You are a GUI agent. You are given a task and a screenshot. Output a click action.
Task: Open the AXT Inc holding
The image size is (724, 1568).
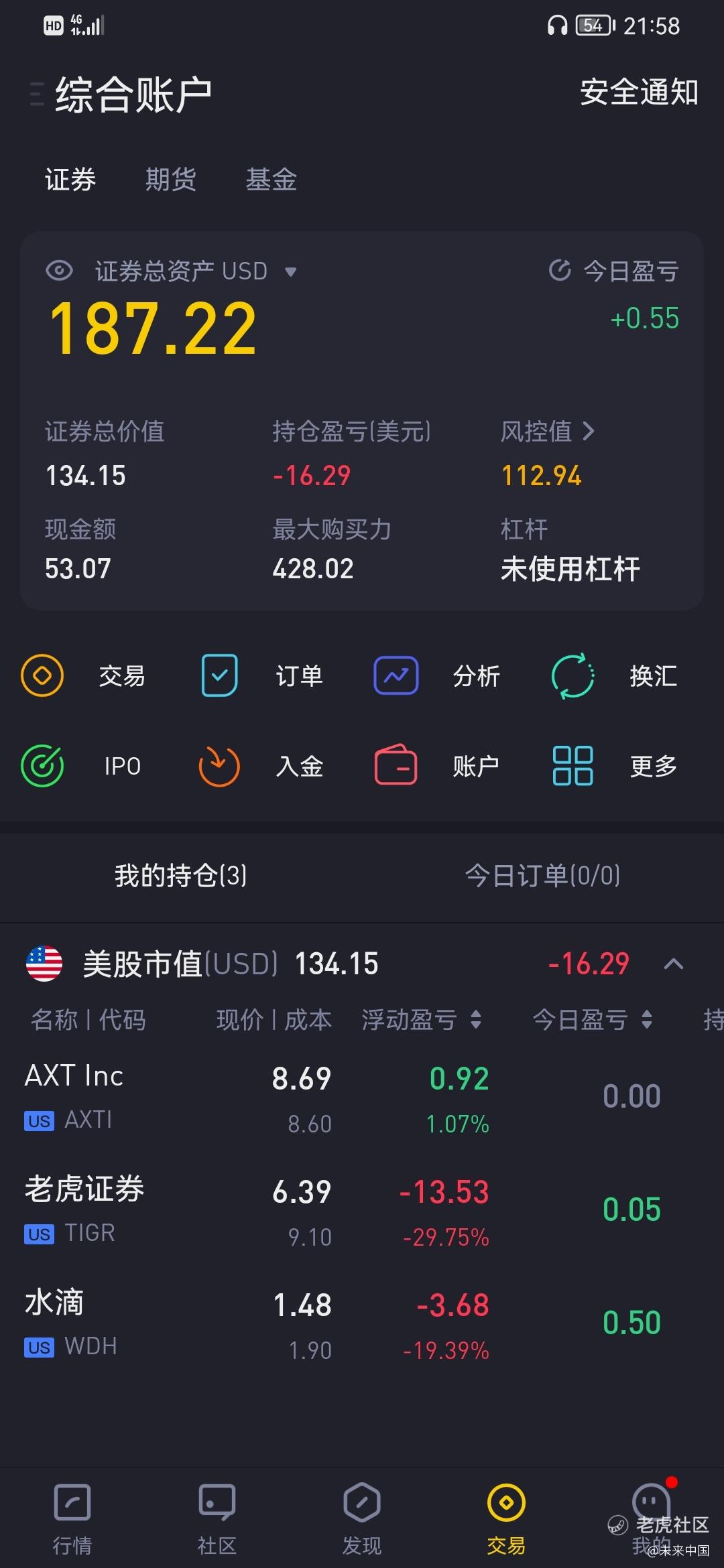[74, 1096]
